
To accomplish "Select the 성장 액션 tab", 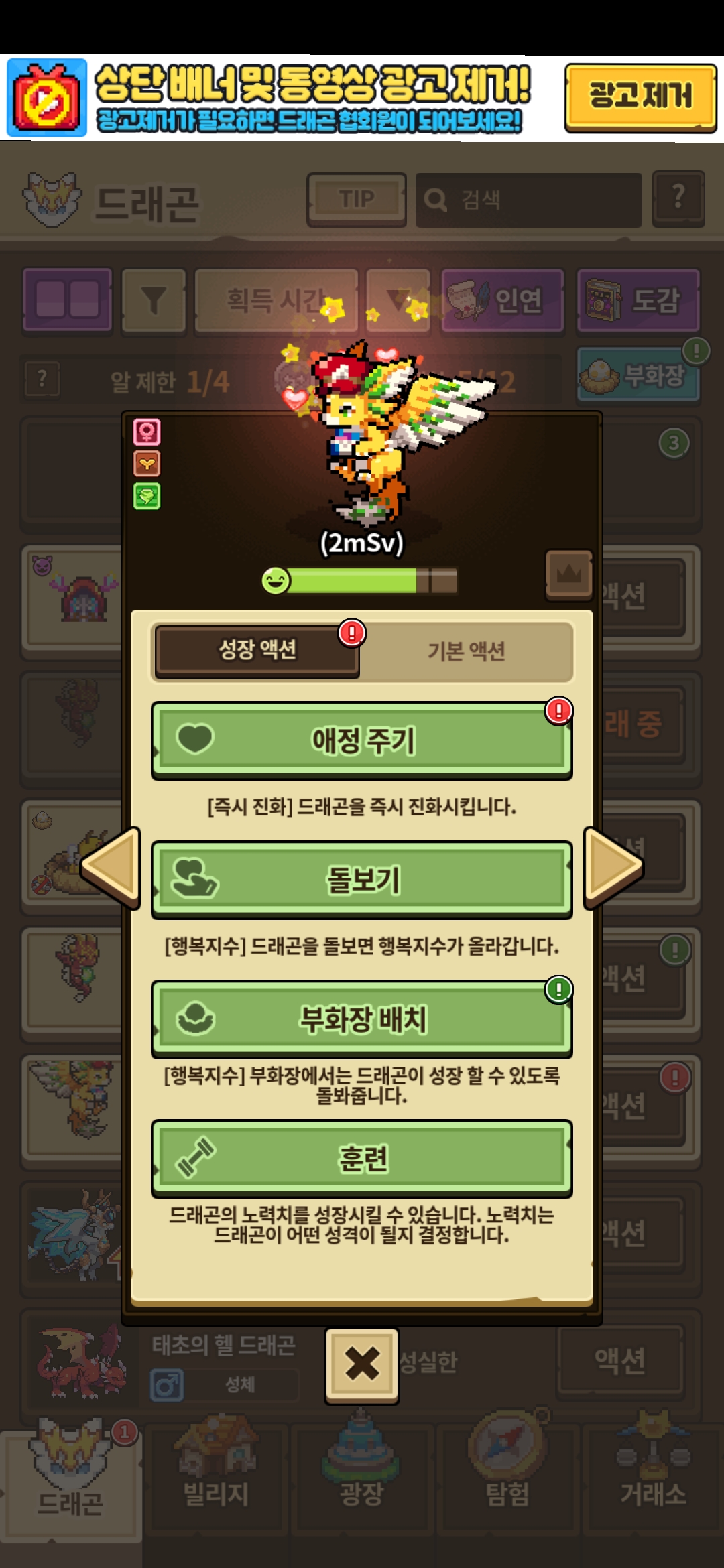I will coord(257,650).
